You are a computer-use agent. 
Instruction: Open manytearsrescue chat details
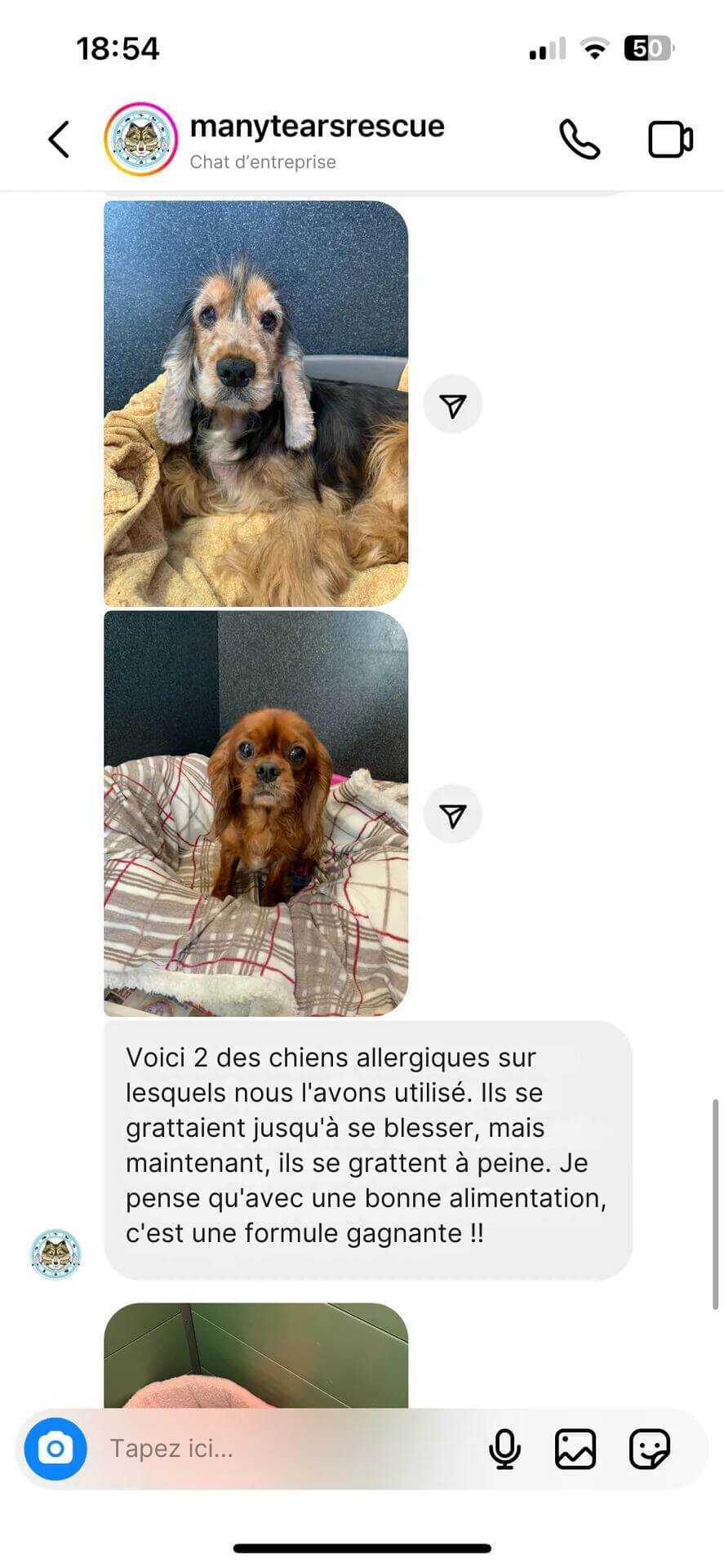[317, 139]
